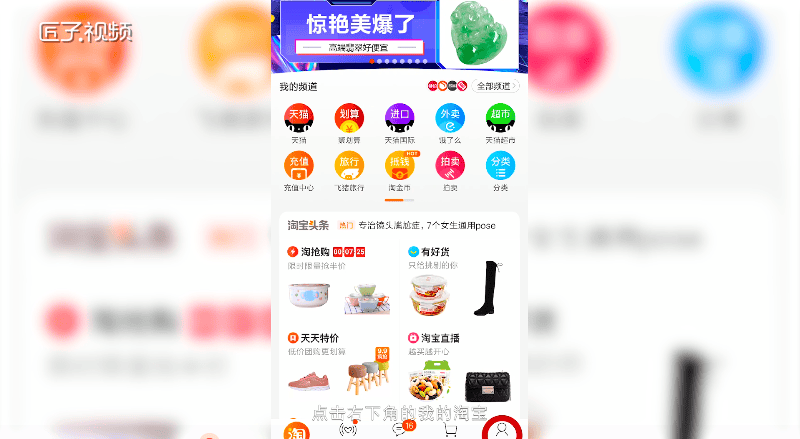This screenshot has height=439, width=800.
Task: Switch to the shopping cart tab
Action: click(x=451, y=429)
